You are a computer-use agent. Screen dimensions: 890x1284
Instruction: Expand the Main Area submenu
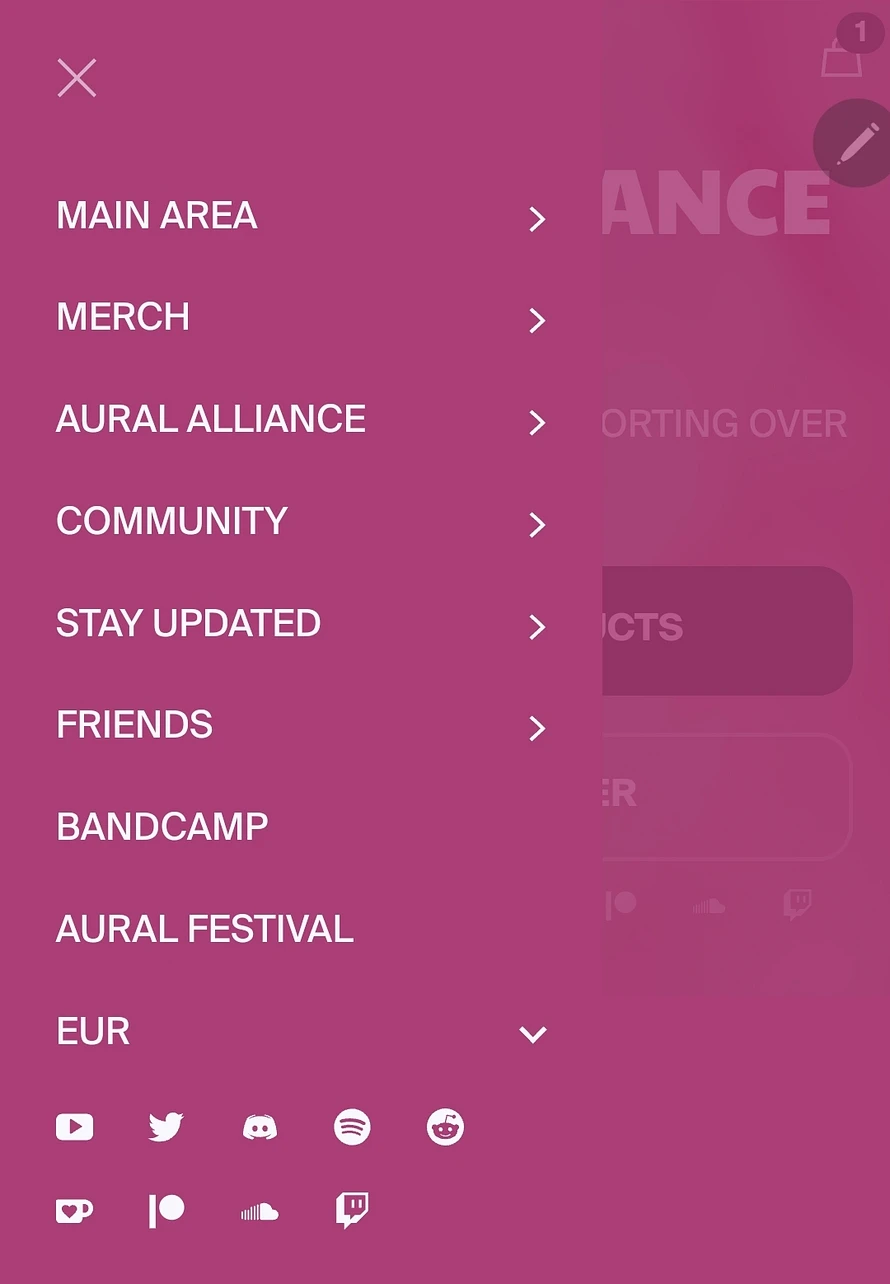pyautogui.click(x=537, y=219)
